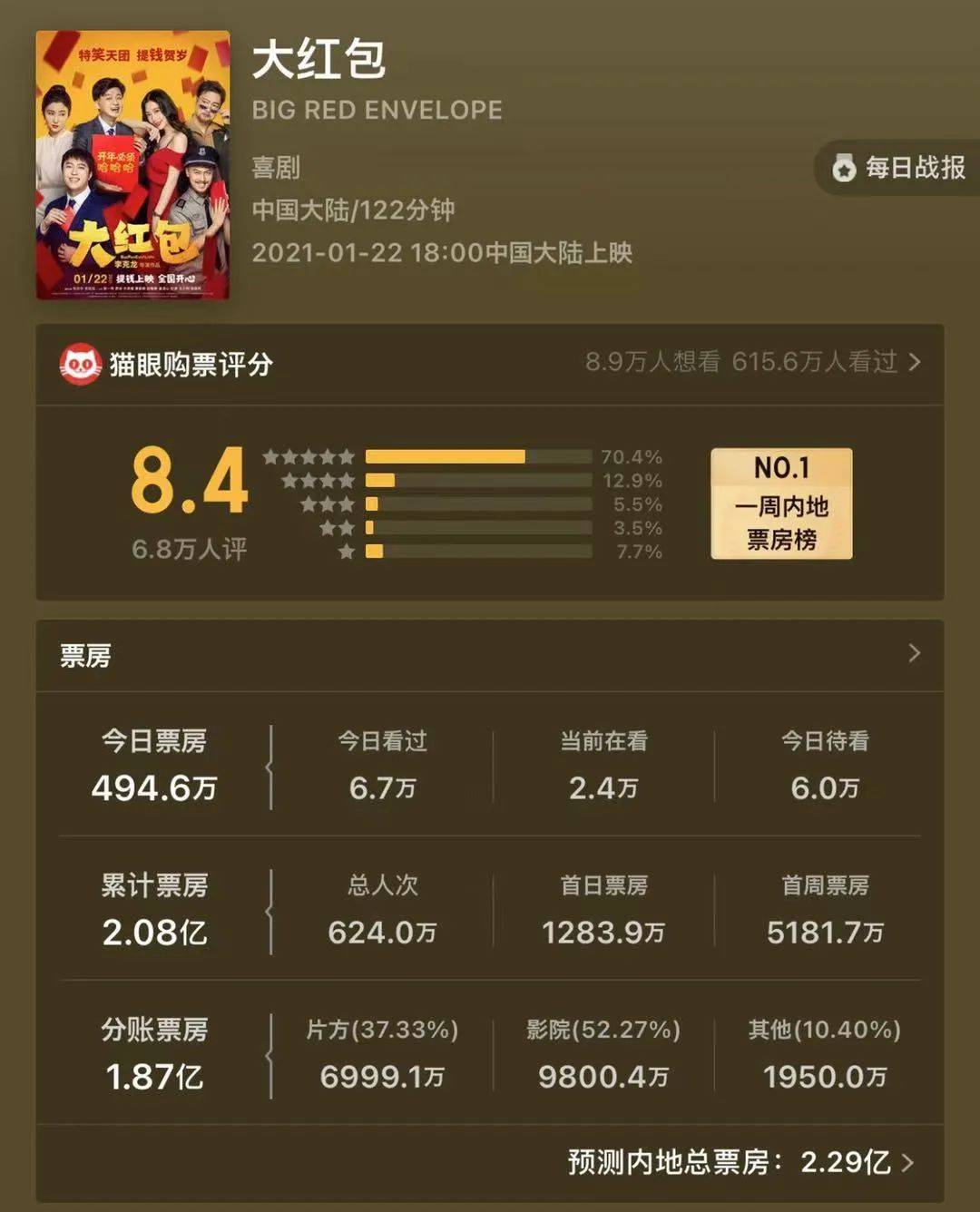
Task: Open the 每日战报 daily report
Action: [900, 168]
